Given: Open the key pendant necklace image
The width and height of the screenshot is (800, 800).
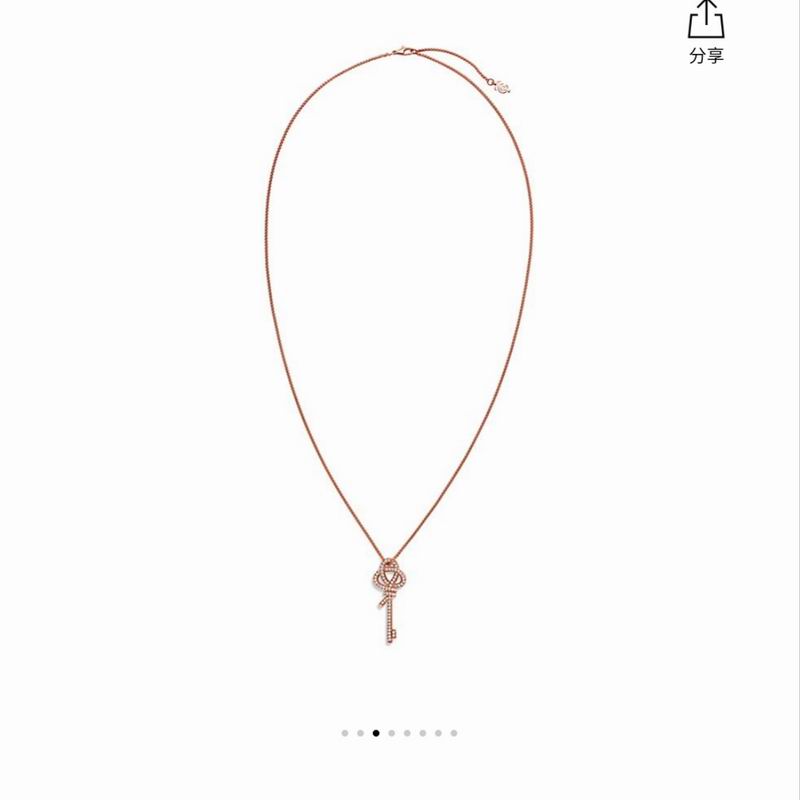Looking at the screenshot, I should click(x=400, y=360).
